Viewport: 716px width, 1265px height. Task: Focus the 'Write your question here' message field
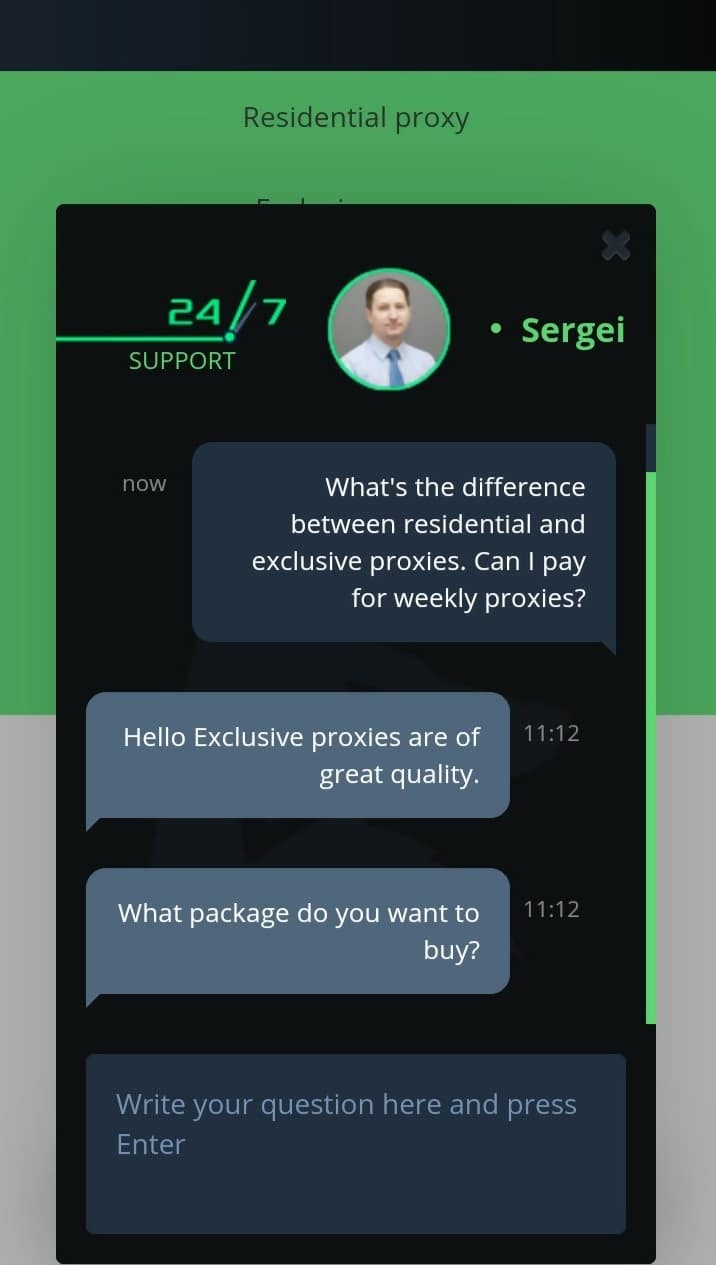pos(355,1143)
